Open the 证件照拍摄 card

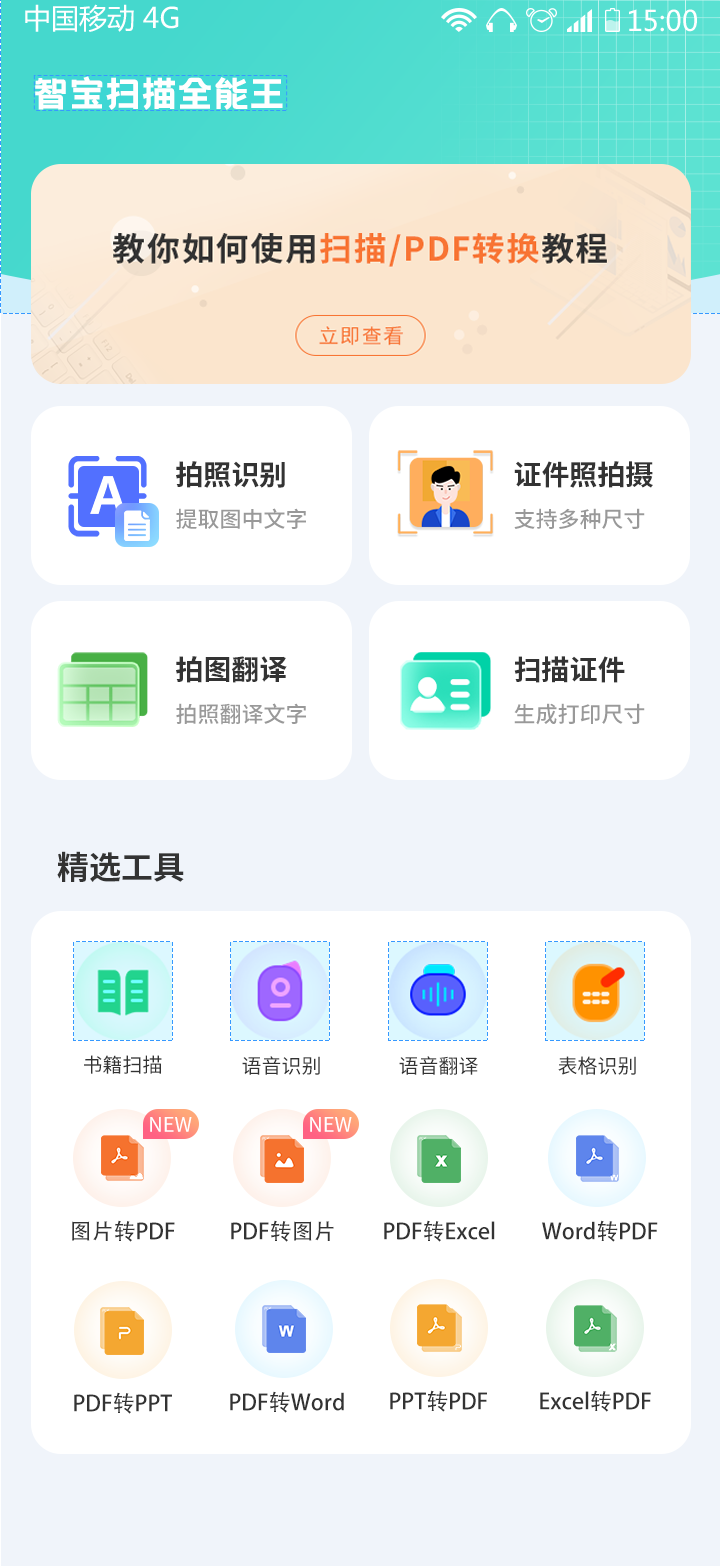click(x=529, y=495)
